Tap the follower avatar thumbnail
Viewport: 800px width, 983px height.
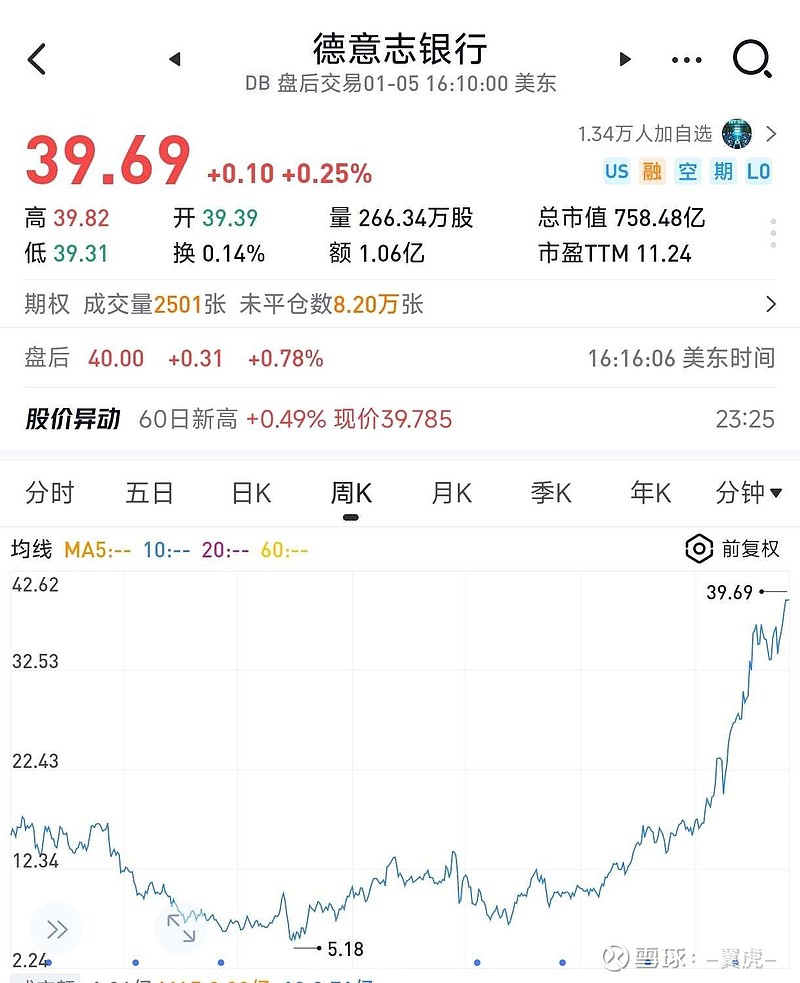(x=738, y=133)
